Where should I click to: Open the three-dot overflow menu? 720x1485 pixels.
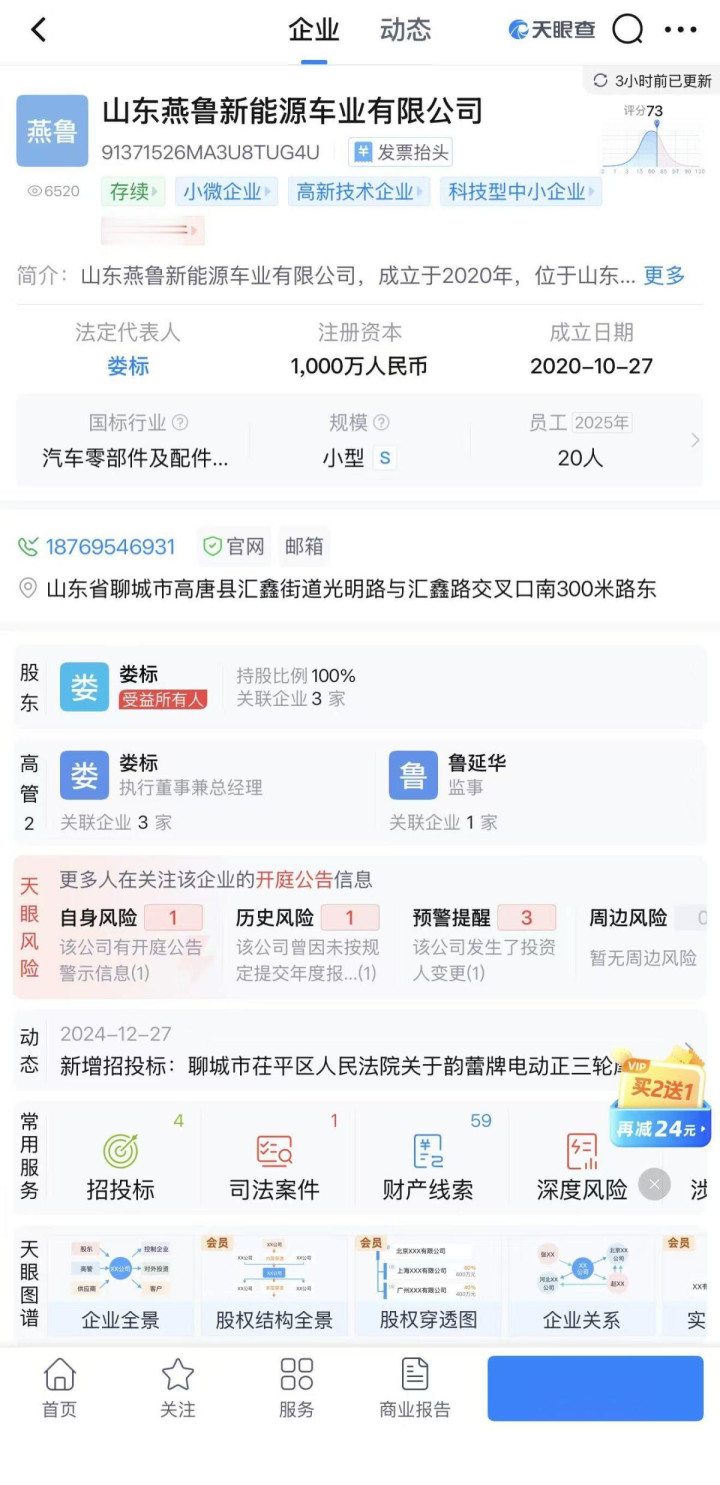[681, 30]
